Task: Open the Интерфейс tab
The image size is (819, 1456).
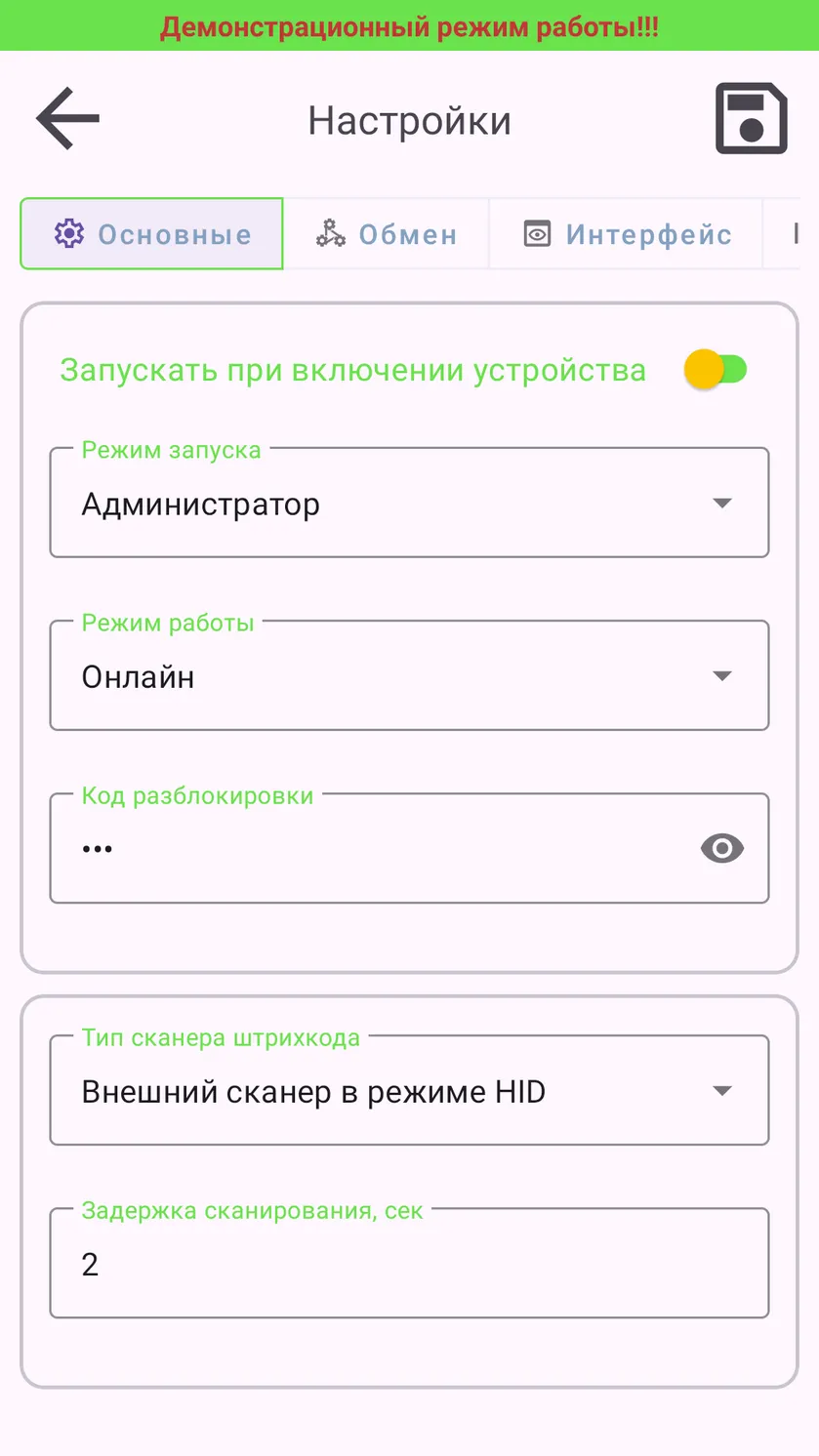Action: pos(626,234)
